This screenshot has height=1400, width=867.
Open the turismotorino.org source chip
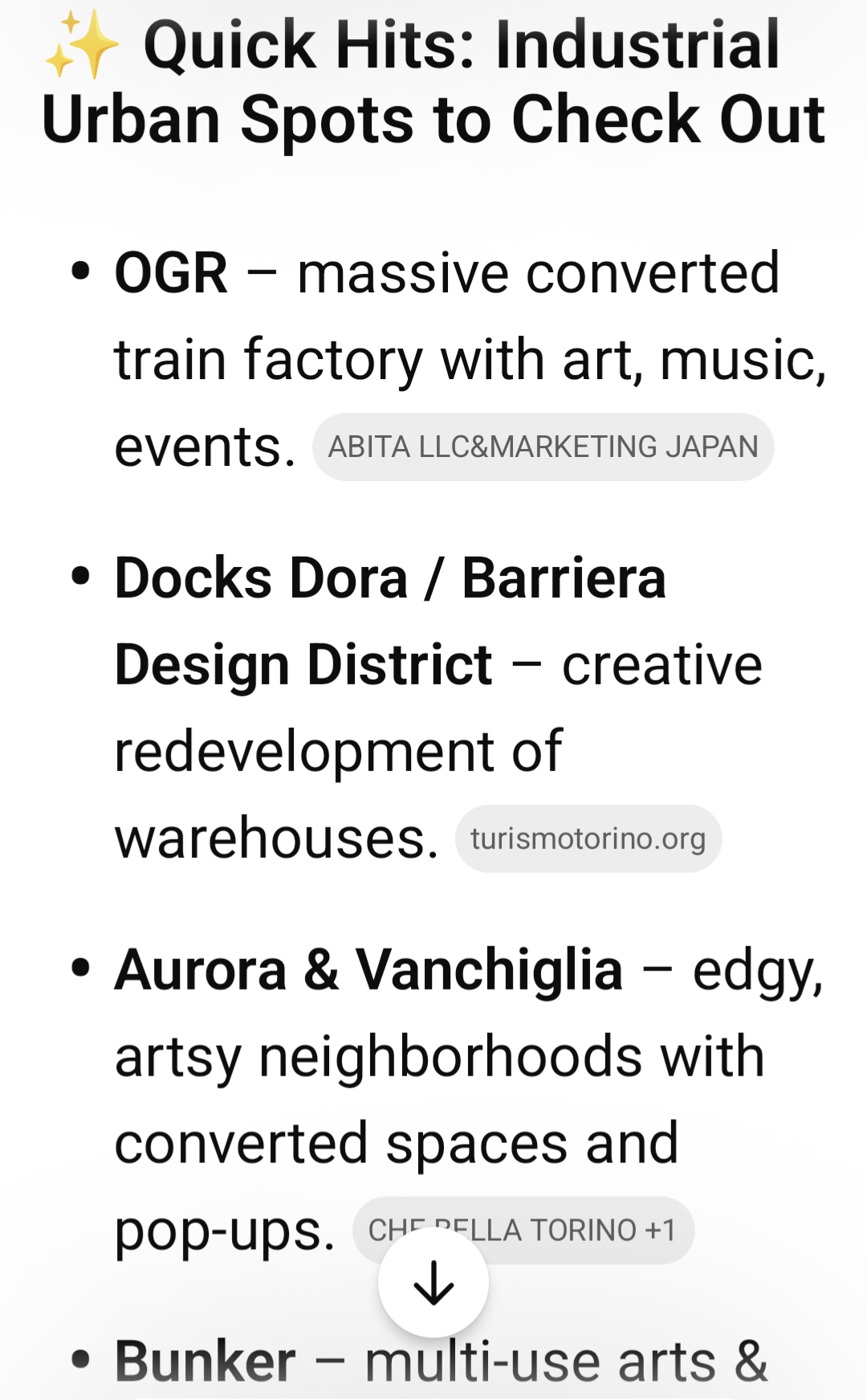coord(588,839)
